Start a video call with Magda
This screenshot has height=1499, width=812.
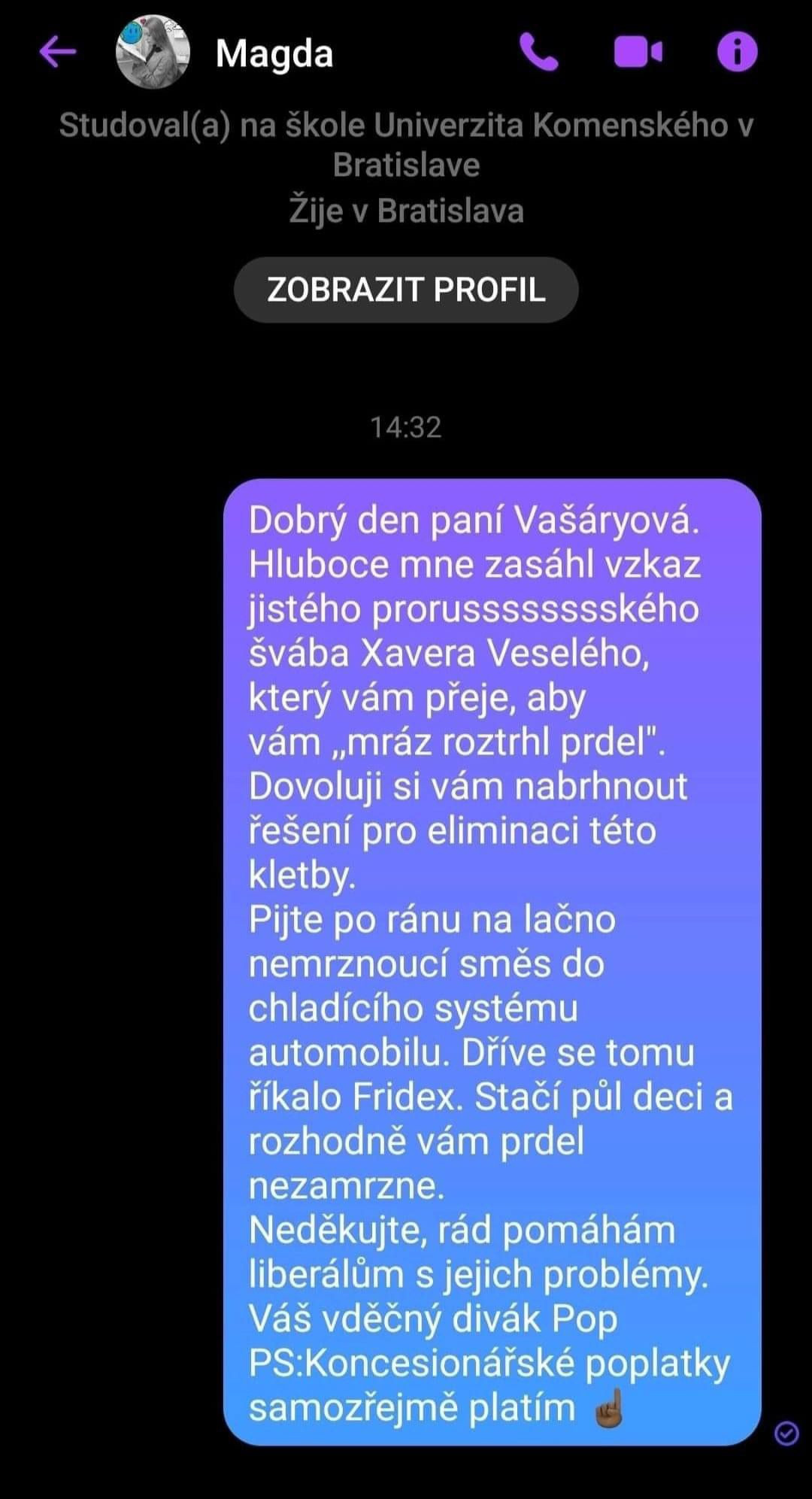(638, 52)
